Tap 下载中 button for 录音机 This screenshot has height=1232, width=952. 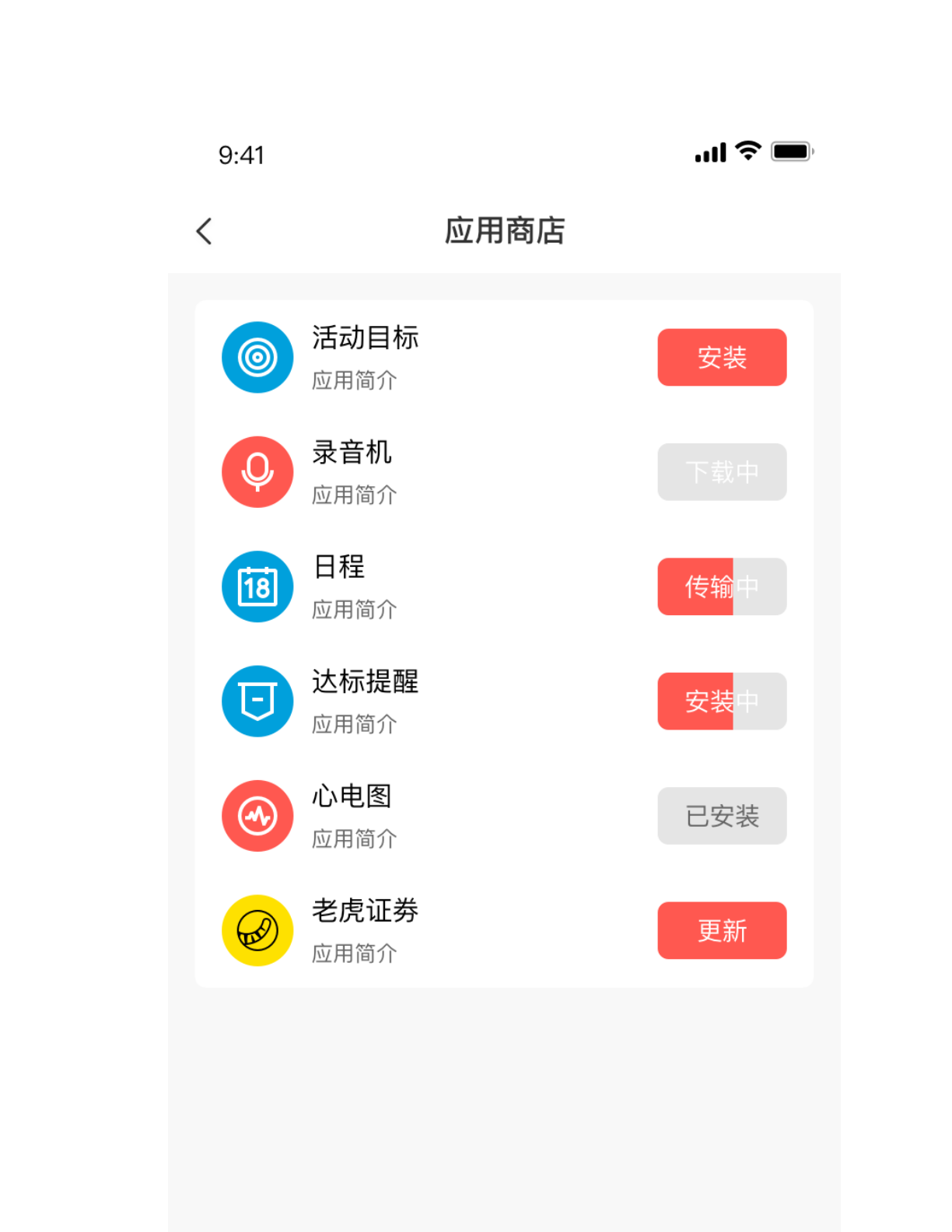pos(721,472)
